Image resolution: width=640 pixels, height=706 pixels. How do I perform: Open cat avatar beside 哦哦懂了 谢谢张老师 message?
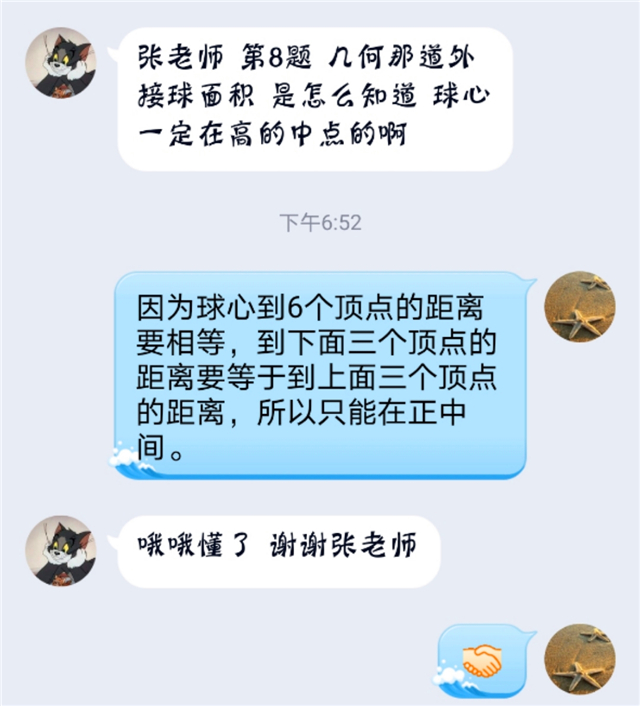60,551
